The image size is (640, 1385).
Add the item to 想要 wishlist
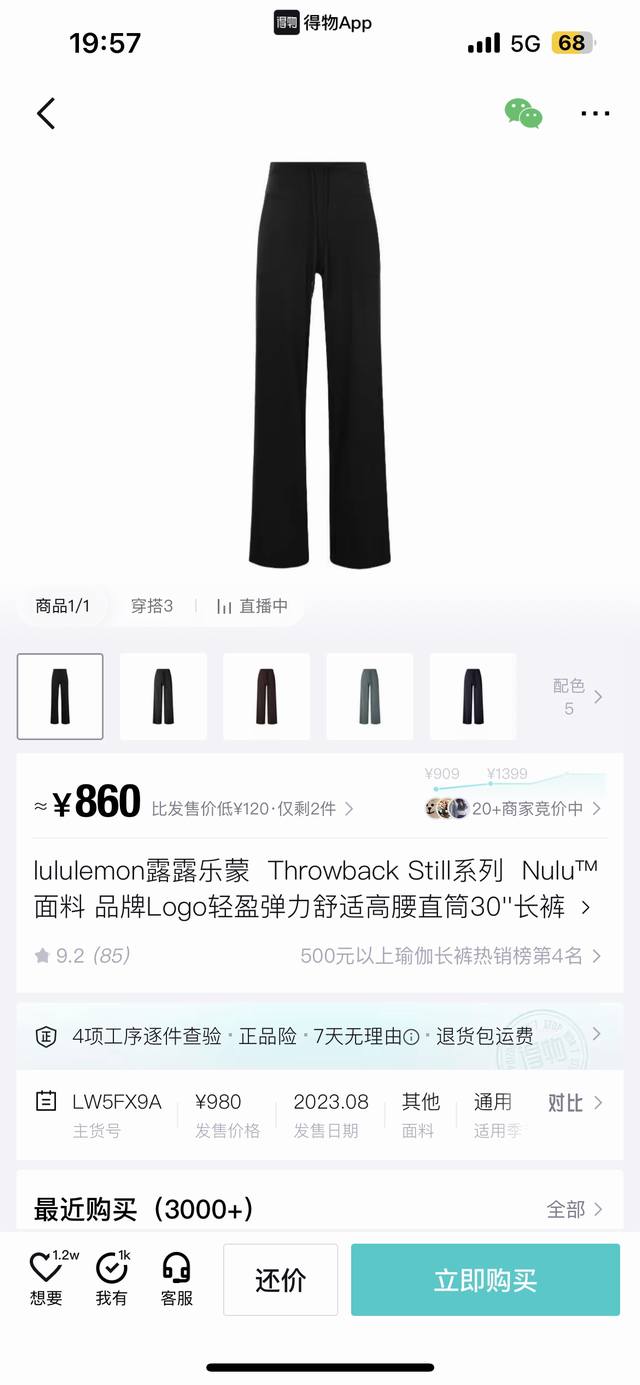pyautogui.click(x=46, y=1279)
